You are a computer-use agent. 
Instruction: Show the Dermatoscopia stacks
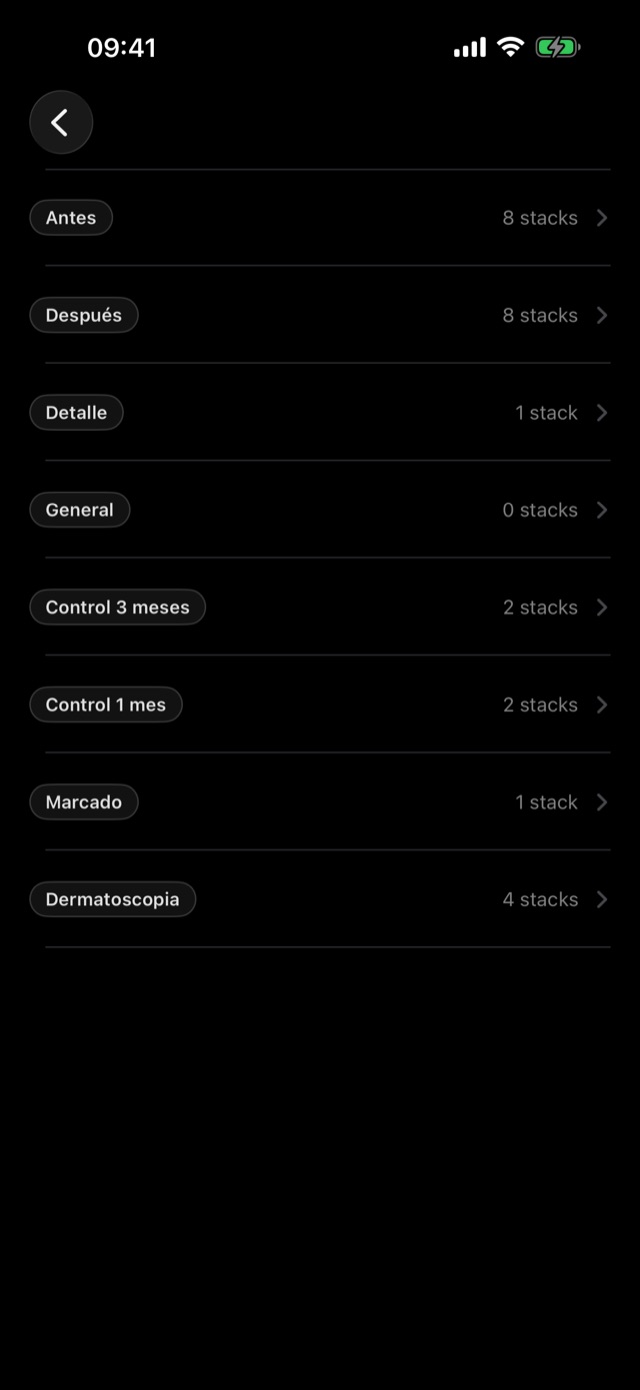pos(320,899)
